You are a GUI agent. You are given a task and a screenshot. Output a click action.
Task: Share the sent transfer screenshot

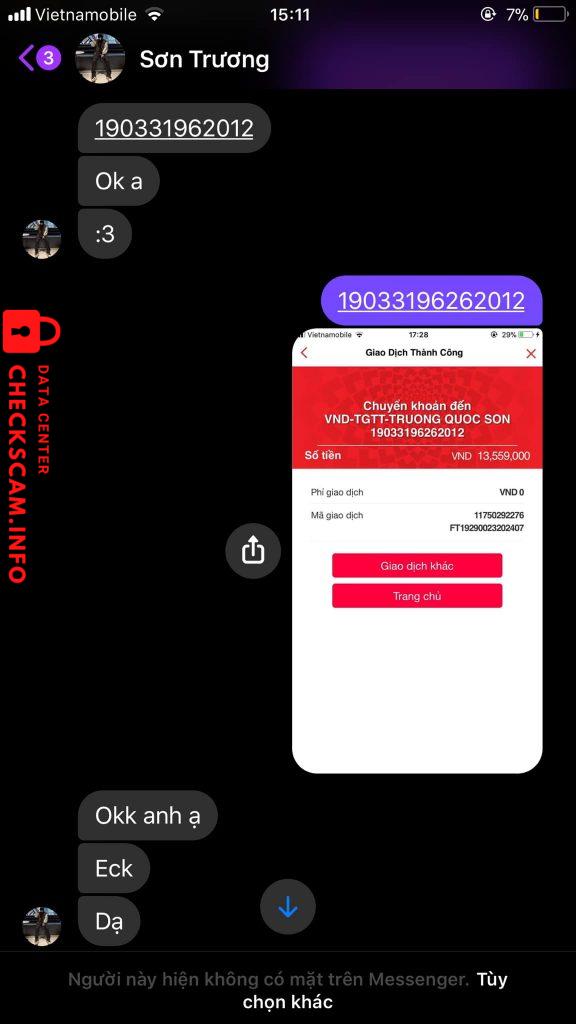click(x=253, y=551)
